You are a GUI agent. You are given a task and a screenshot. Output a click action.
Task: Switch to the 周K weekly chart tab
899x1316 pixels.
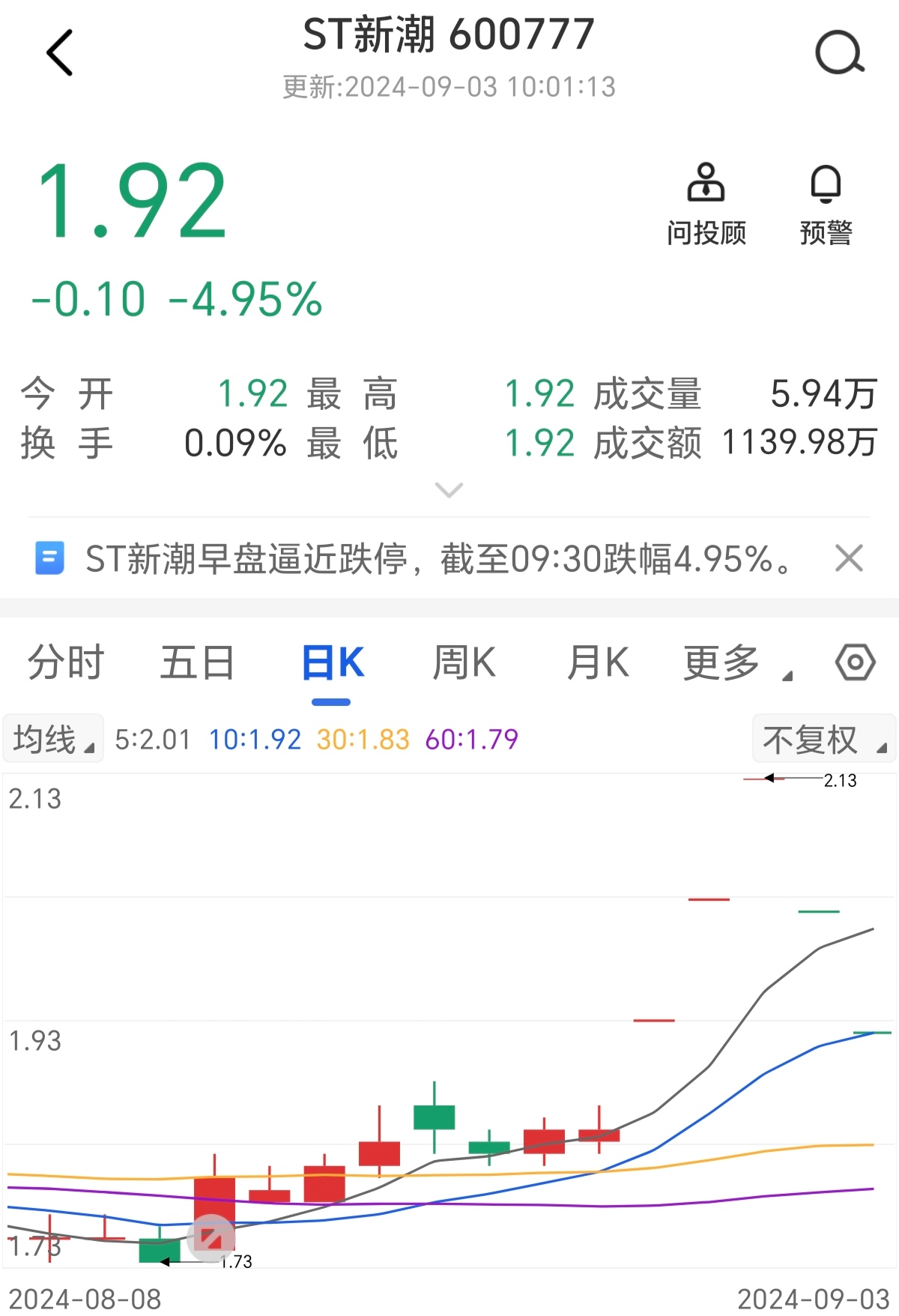[x=465, y=662]
